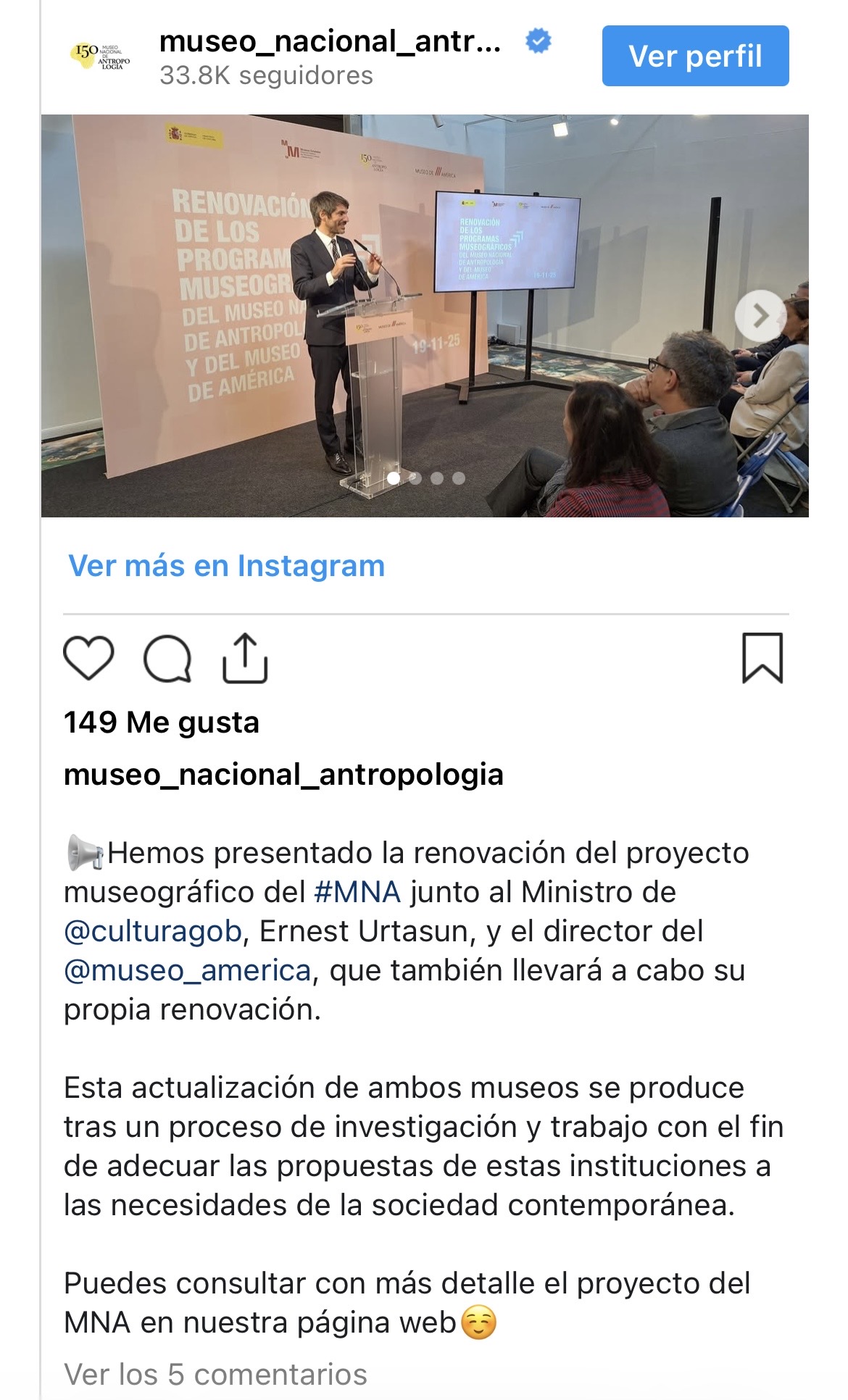Open the Ver más en Instagram link
The image size is (848, 1400).
point(226,566)
